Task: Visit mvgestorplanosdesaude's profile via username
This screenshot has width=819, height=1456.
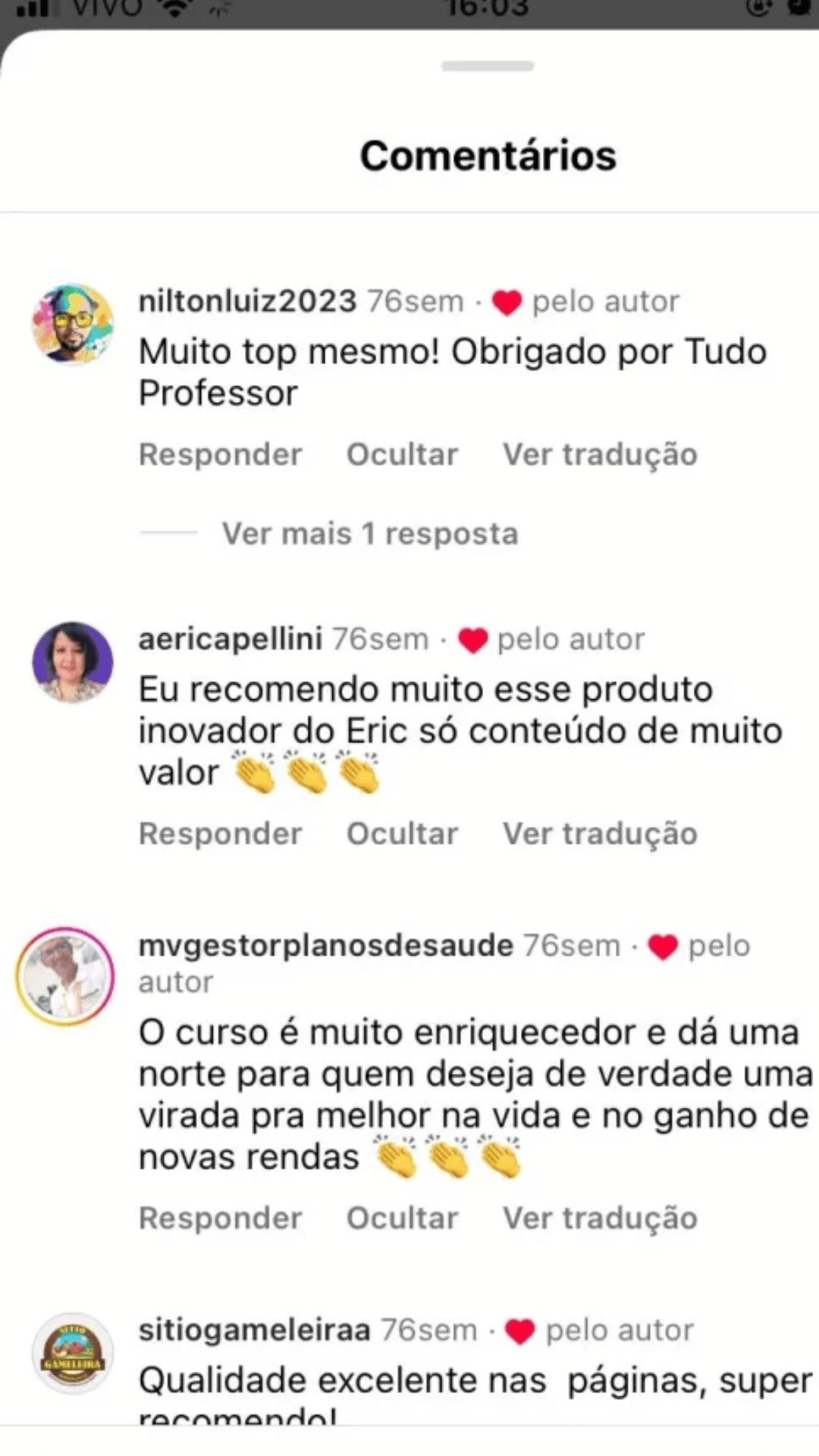Action: 325,946
